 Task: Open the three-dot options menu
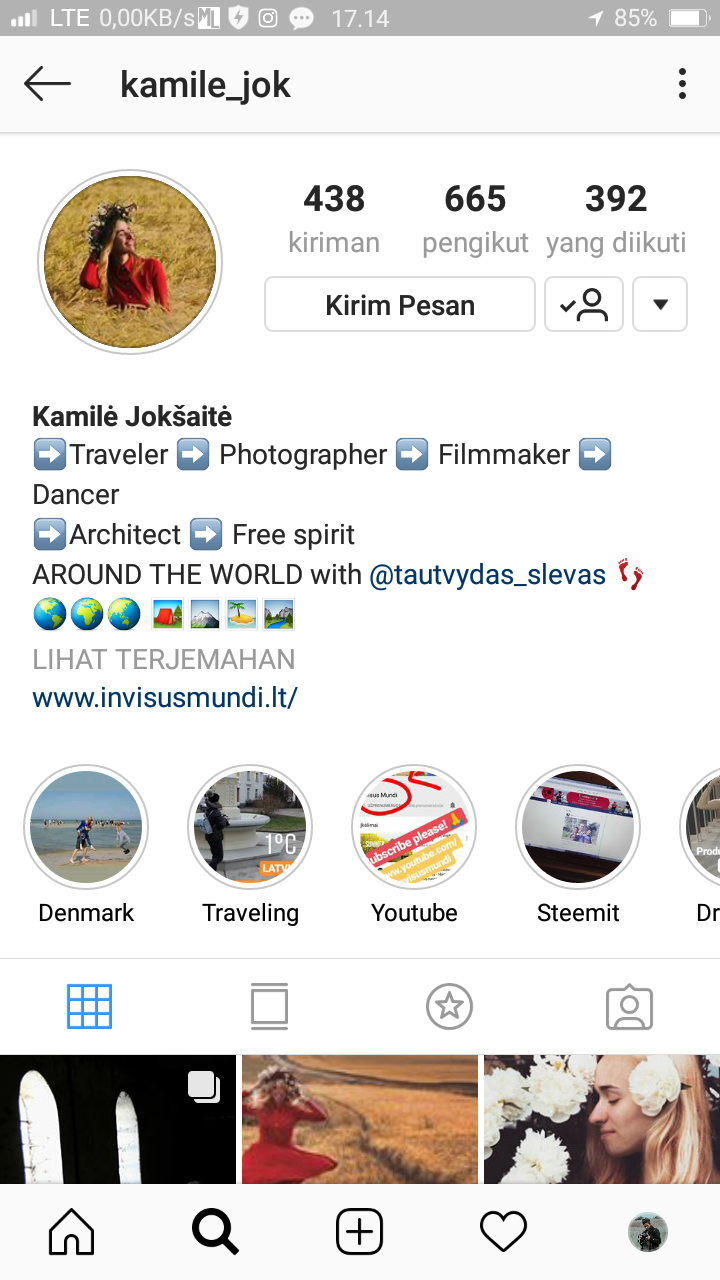coord(682,84)
